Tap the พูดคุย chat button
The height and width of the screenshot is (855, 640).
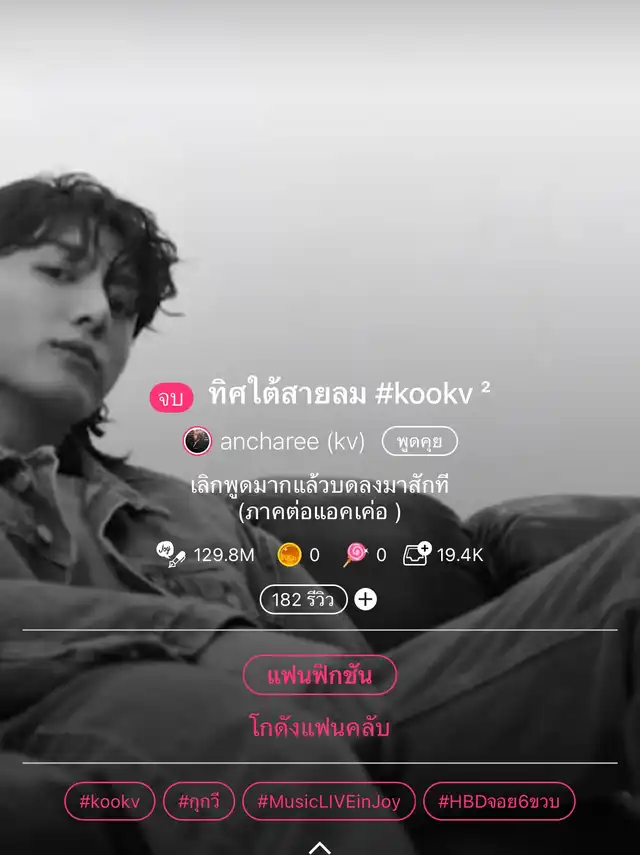[x=419, y=441]
